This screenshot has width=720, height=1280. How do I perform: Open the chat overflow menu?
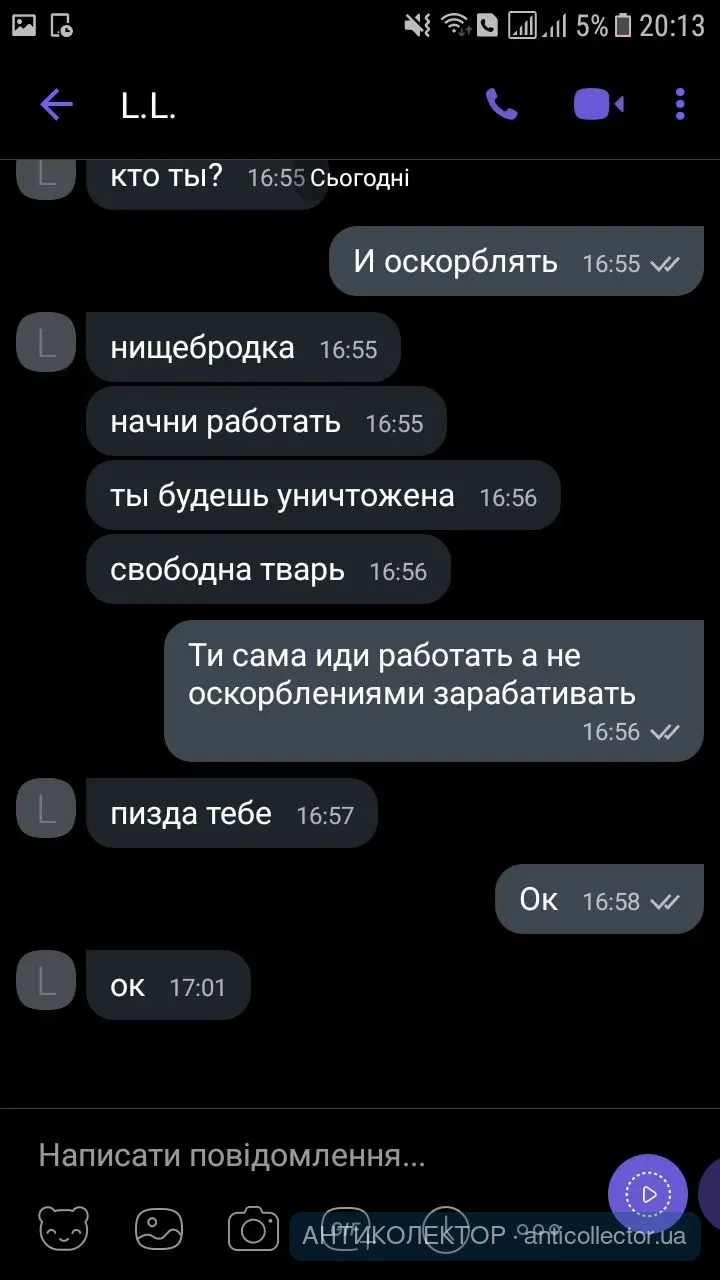680,104
